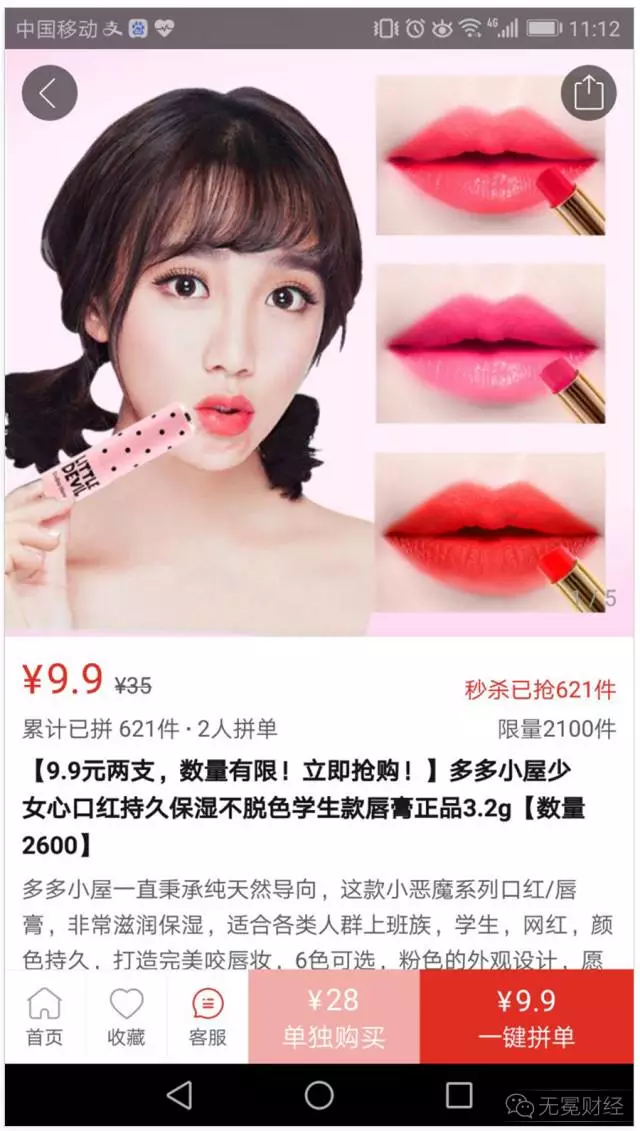640x1131 pixels.
Task: Contact 客服 customer service
Action: pyautogui.click(x=207, y=1017)
